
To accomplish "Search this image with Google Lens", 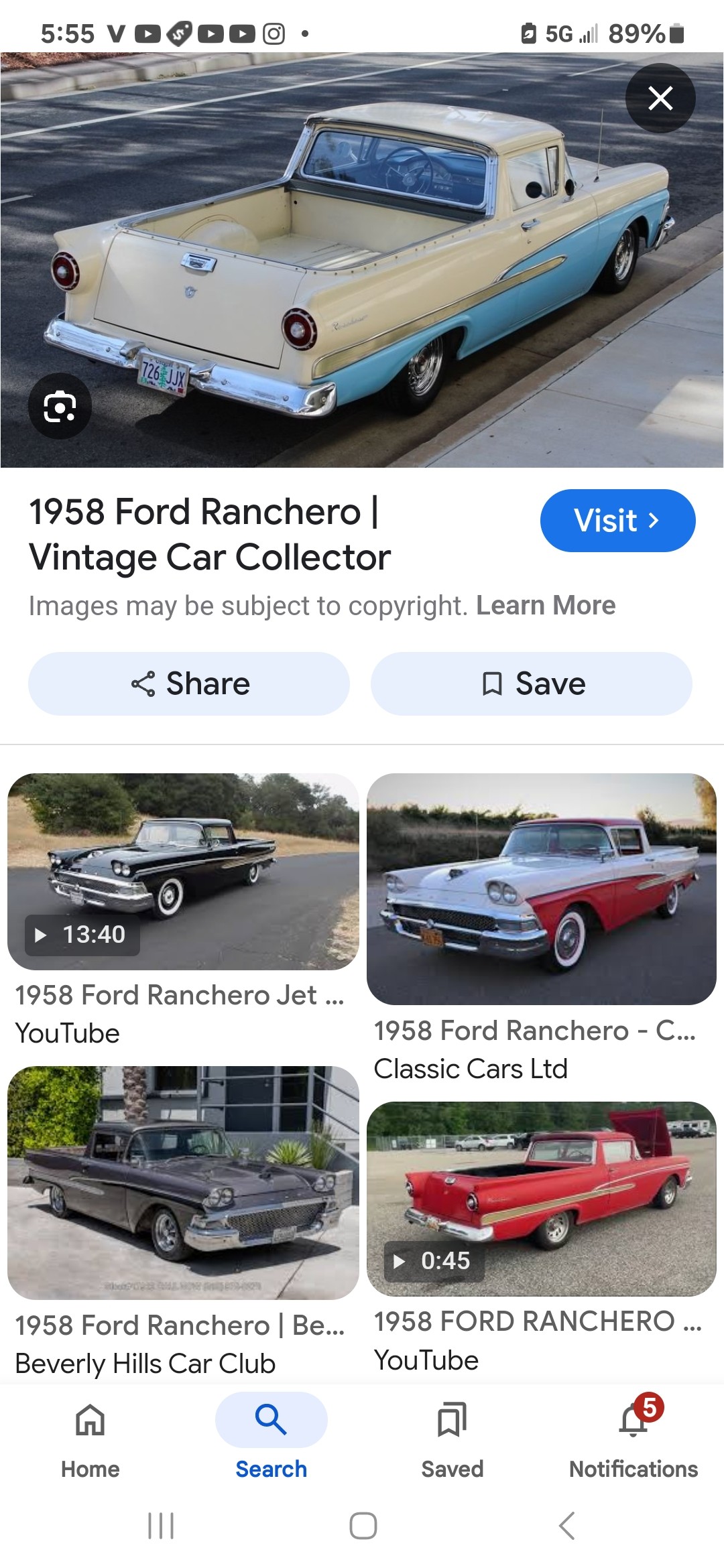I will click(x=60, y=406).
